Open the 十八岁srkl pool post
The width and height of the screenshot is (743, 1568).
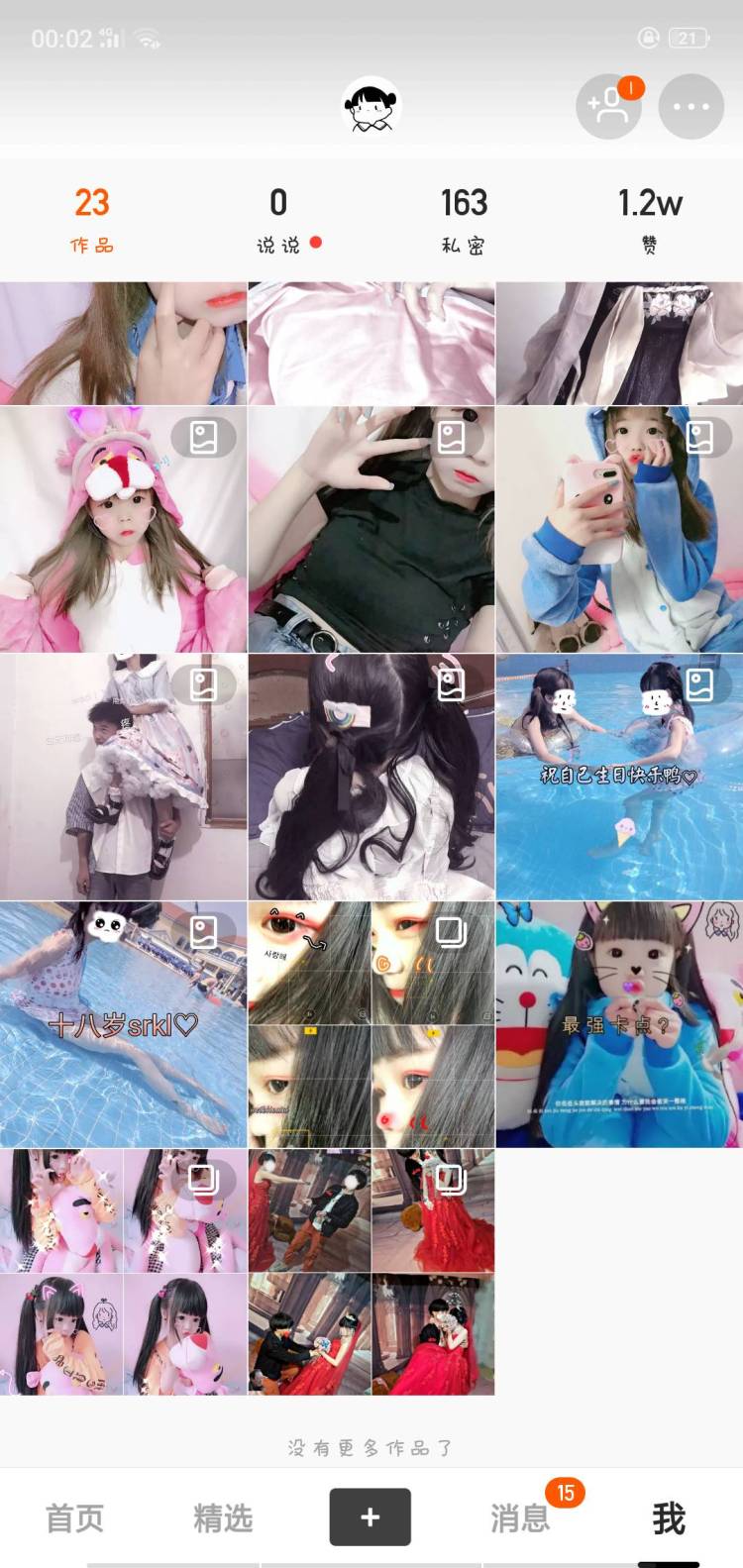pos(123,1024)
